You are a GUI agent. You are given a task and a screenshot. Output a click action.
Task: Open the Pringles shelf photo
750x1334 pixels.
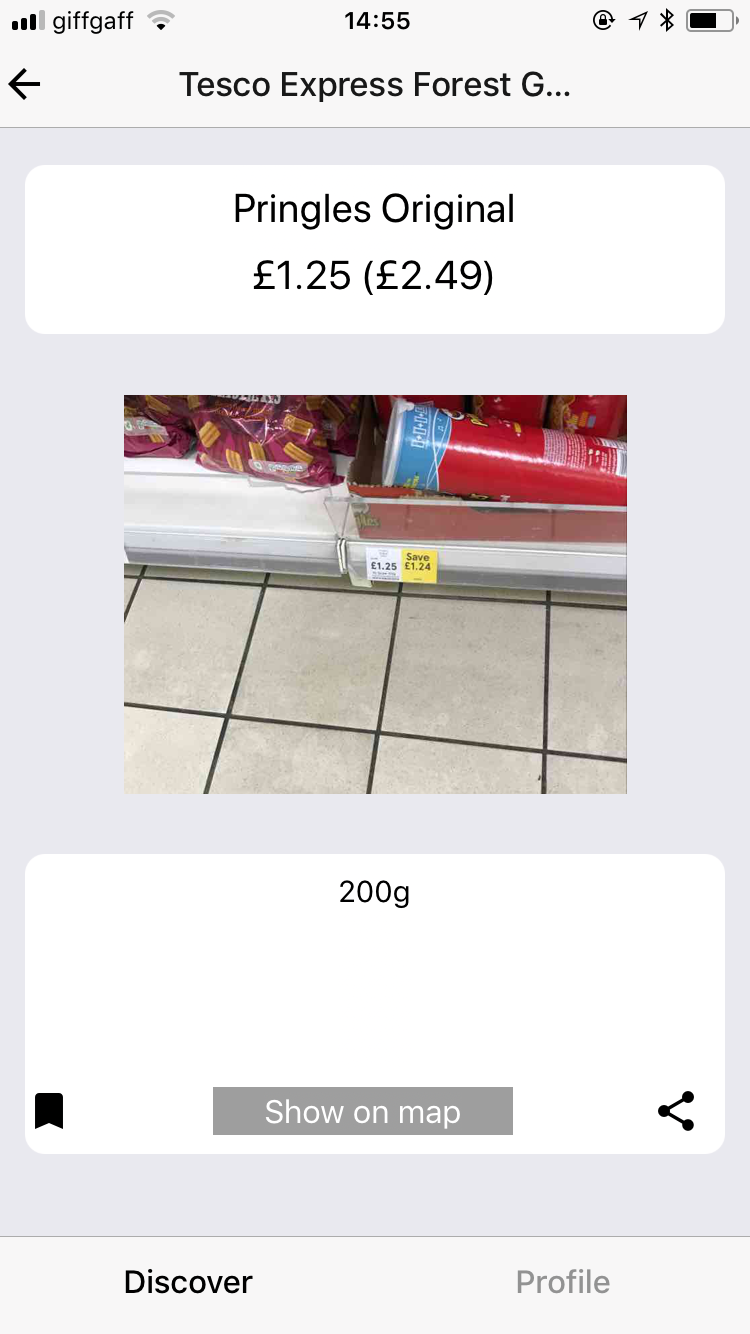click(375, 594)
